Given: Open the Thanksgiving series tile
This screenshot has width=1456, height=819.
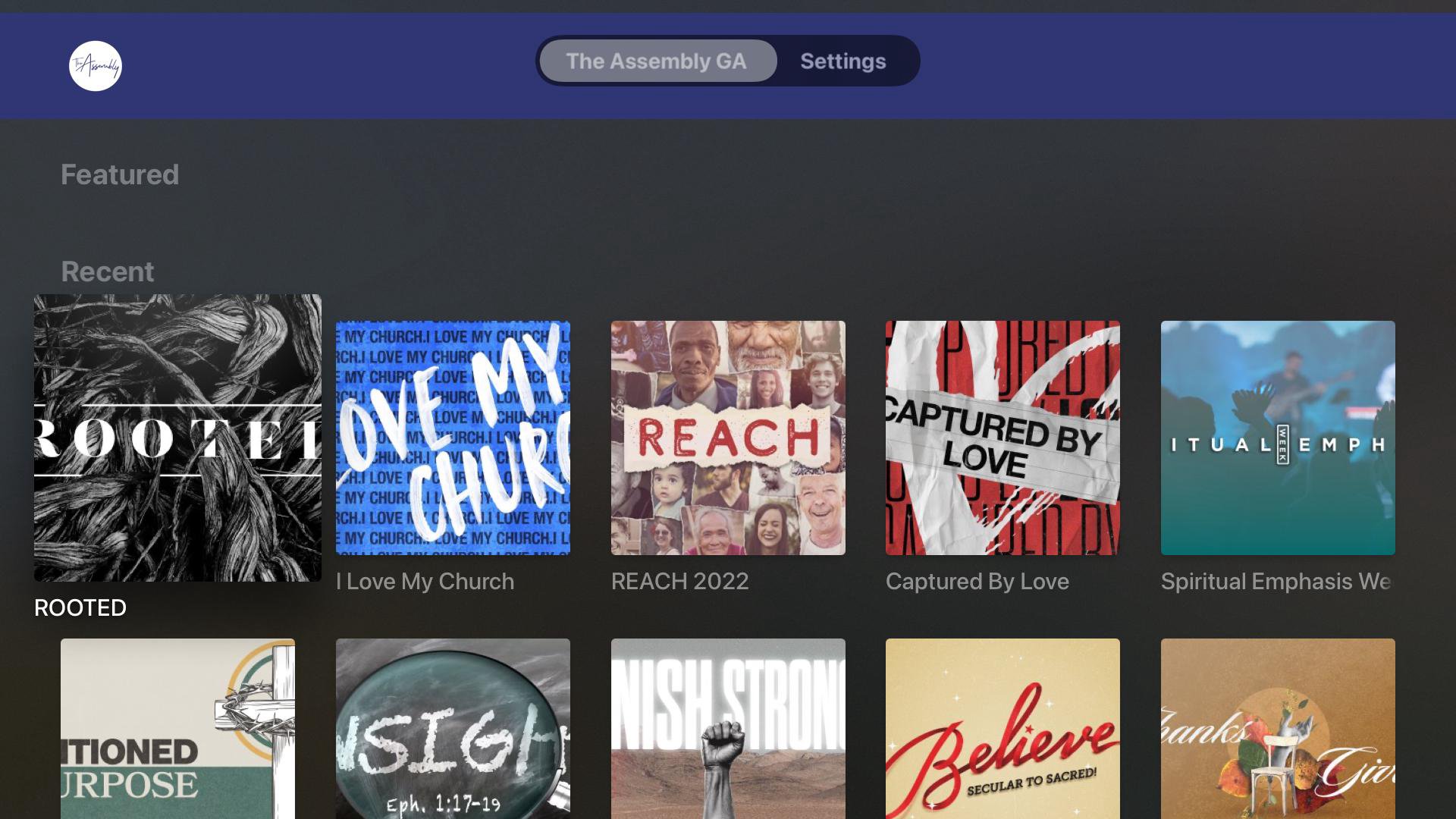Looking at the screenshot, I should coord(1278,728).
